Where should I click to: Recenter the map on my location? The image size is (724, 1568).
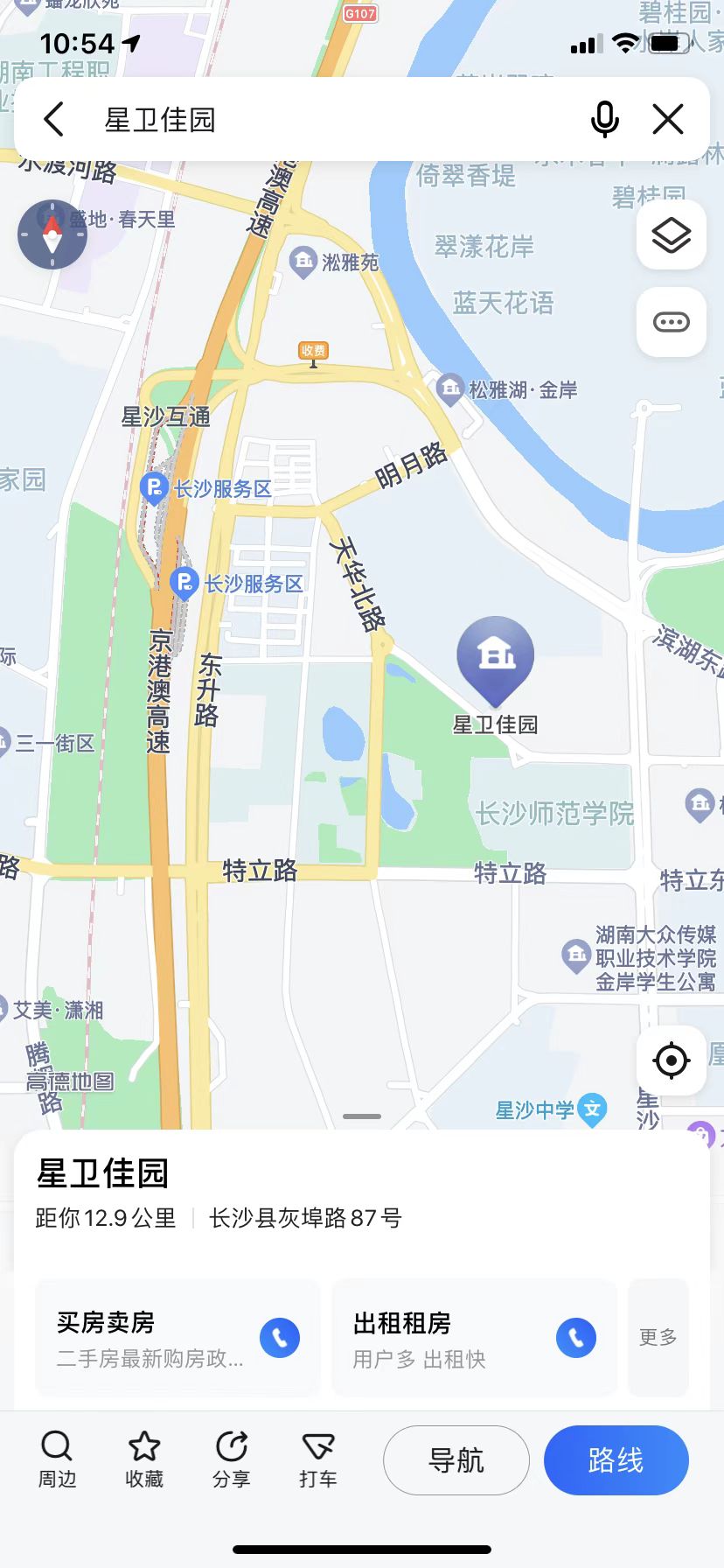coord(671,1060)
